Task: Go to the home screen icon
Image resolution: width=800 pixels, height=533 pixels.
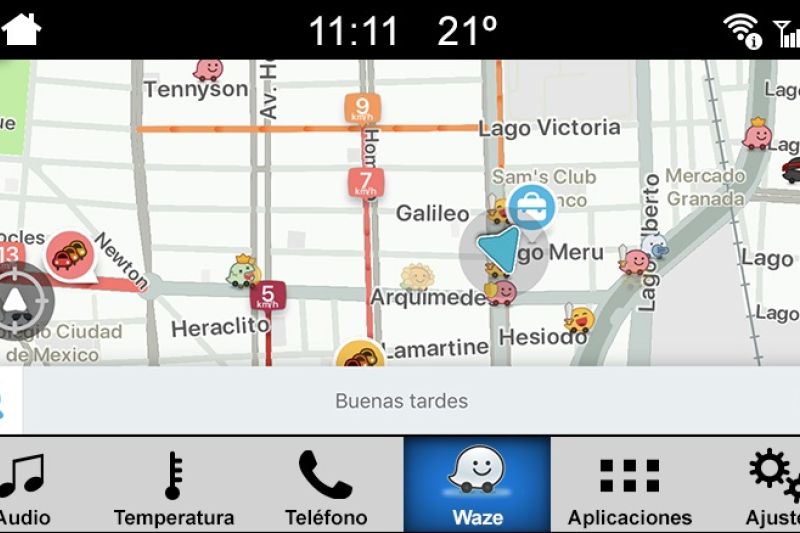Action: pos(21,28)
